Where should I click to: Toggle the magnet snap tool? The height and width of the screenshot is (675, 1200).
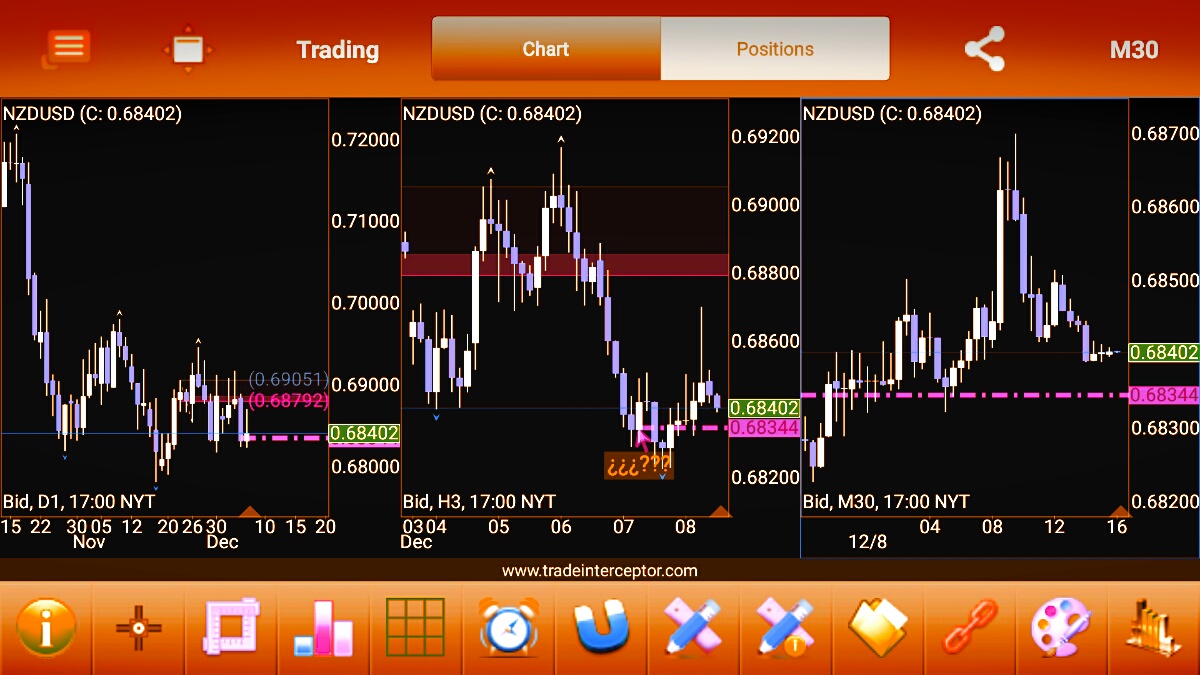[600, 628]
